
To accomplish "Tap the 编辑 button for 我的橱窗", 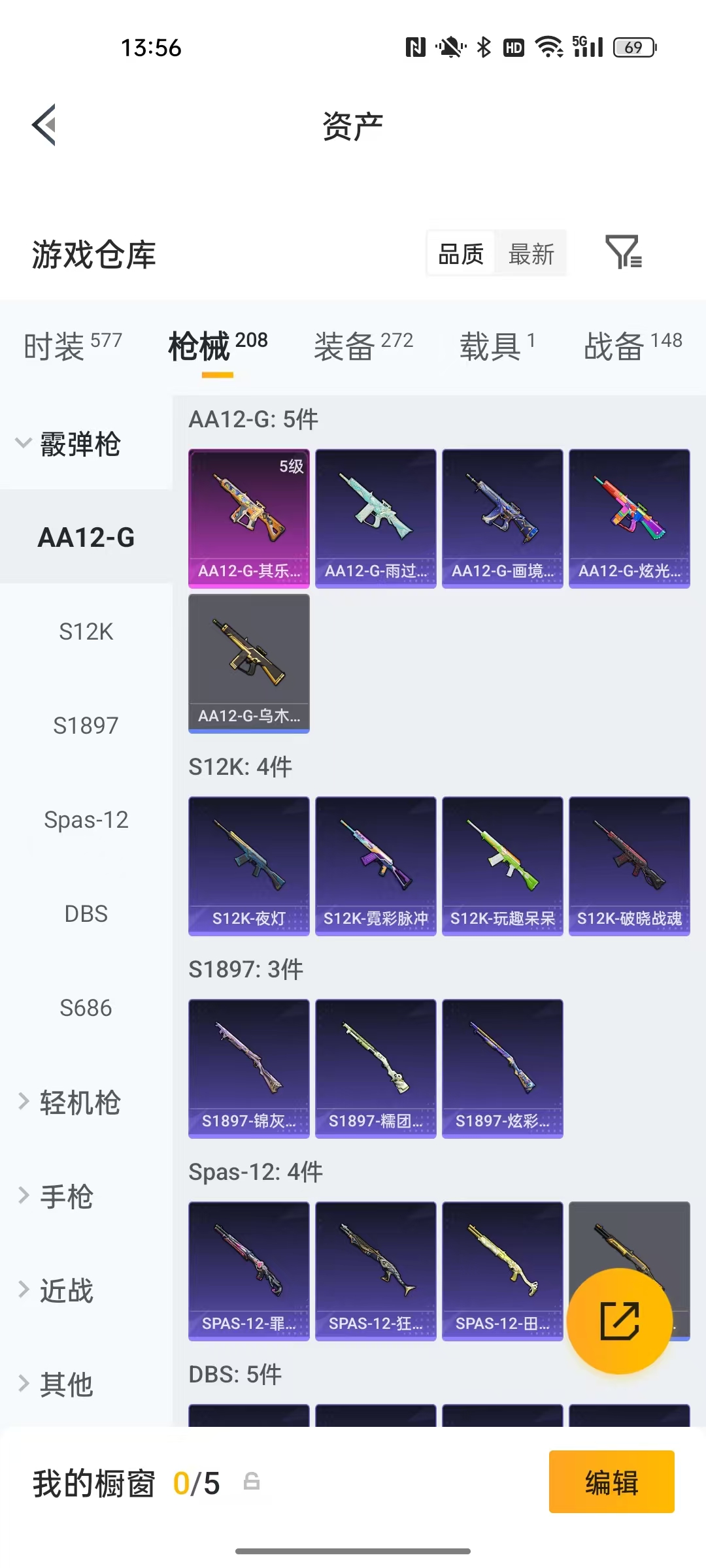I will (x=612, y=1482).
